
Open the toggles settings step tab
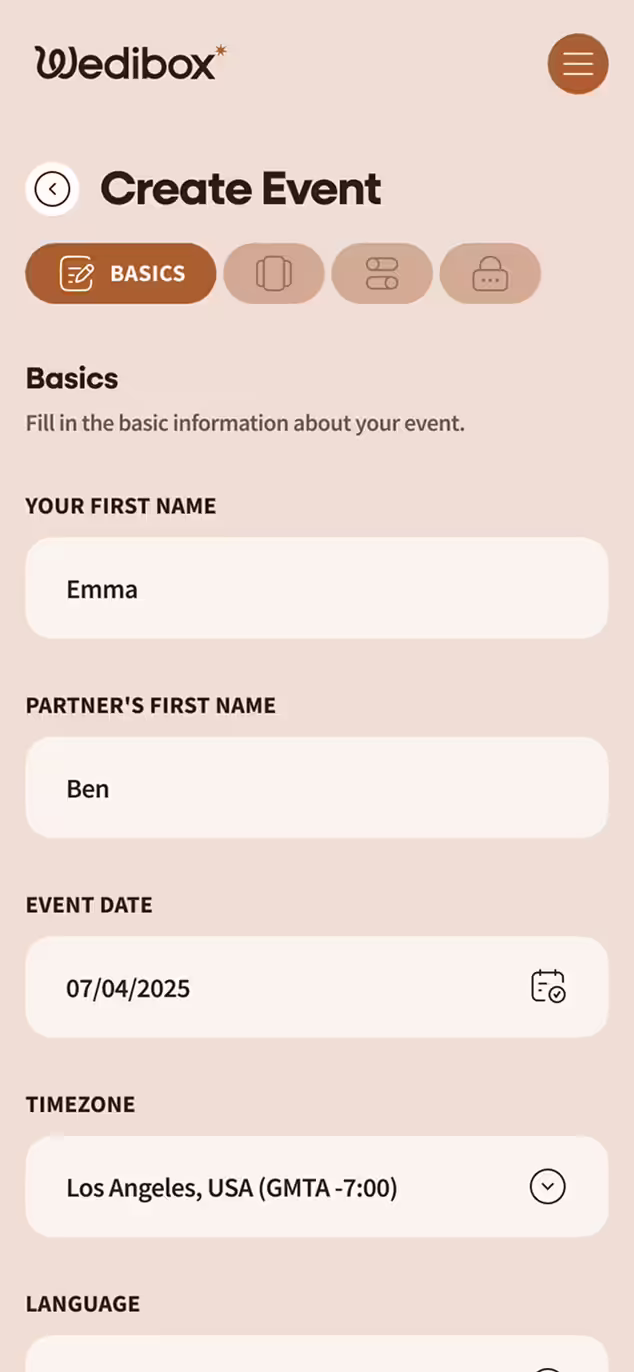point(382,273)
